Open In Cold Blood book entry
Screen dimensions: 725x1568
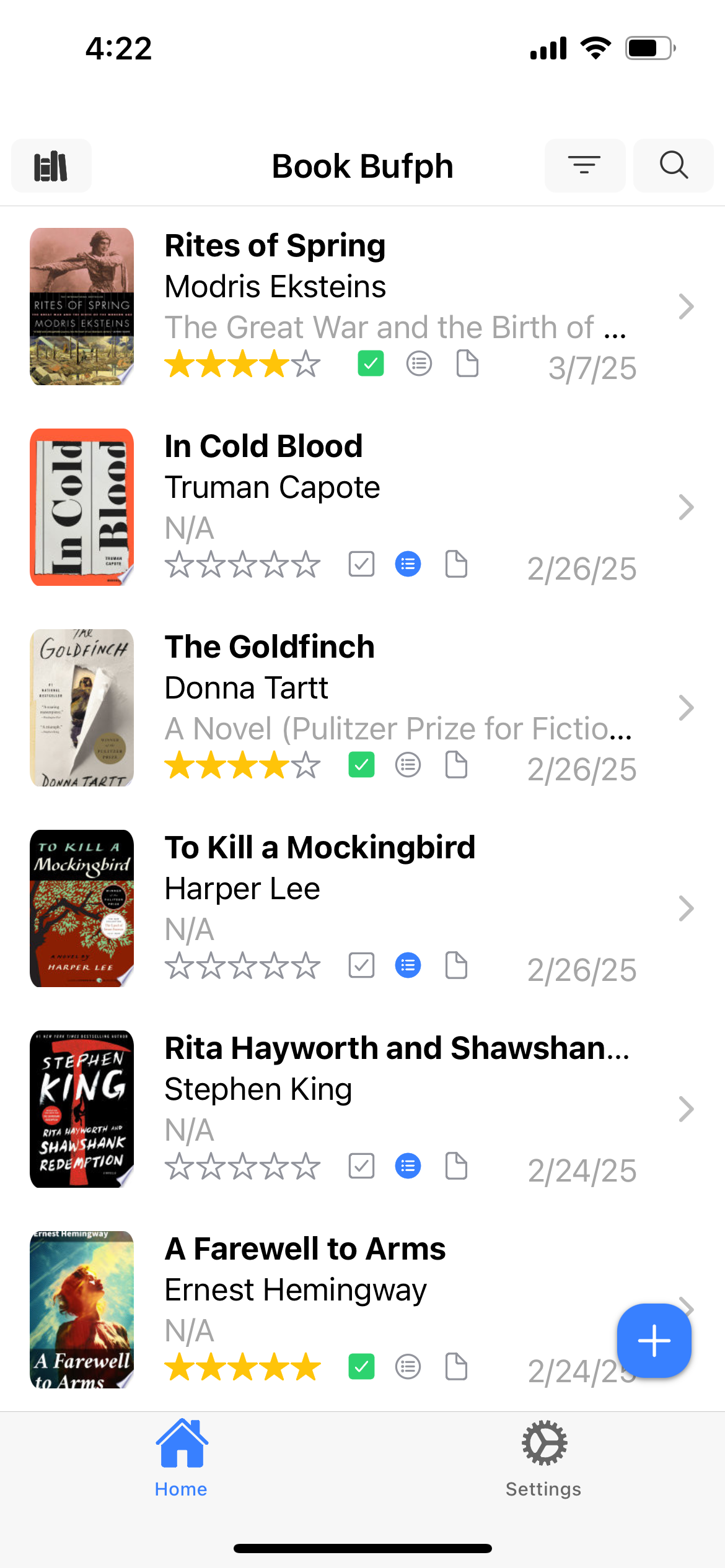(362, 507)
